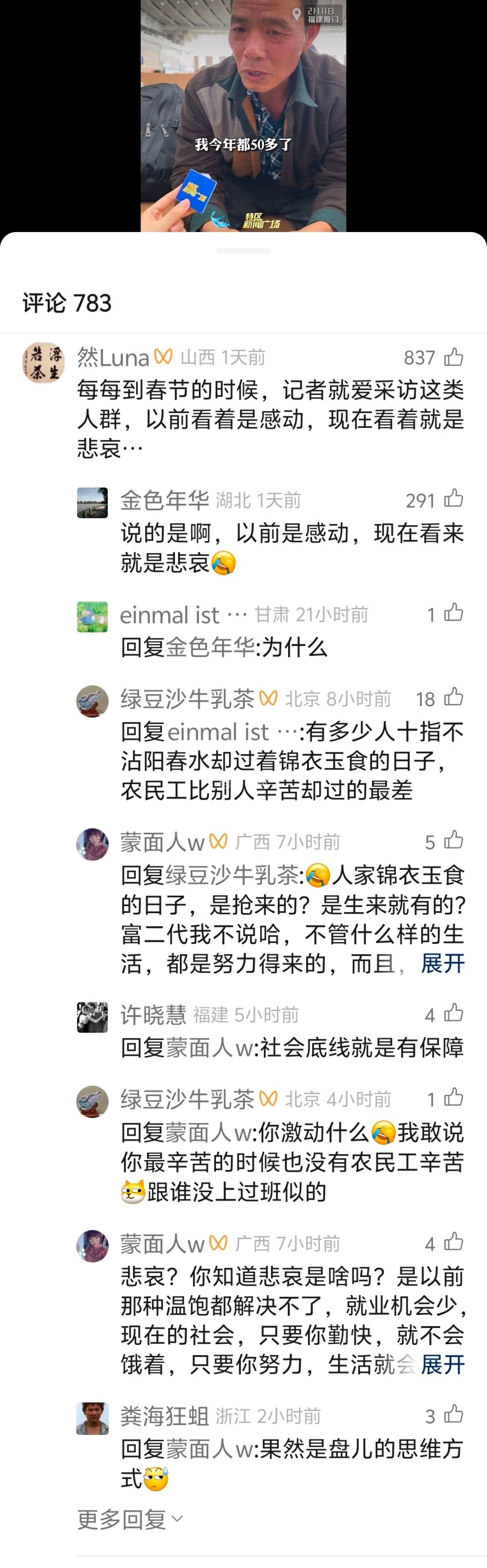
Task: Like einmal ist's reply asking 为什么
Action: click(x=453, y=613)
